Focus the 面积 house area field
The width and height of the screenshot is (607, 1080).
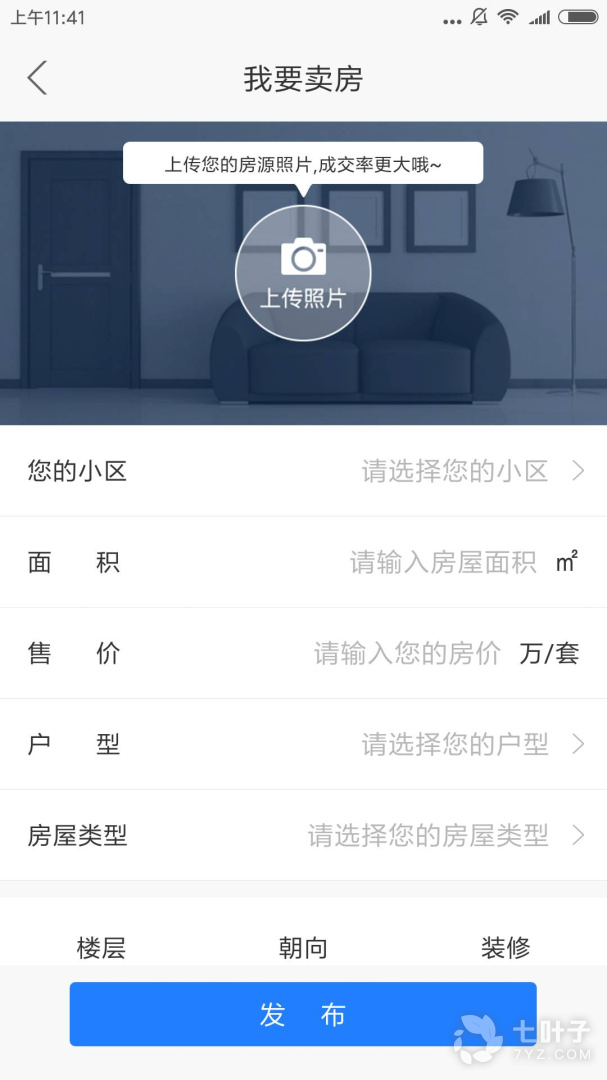pyautogui.click(x=443, y=563)
